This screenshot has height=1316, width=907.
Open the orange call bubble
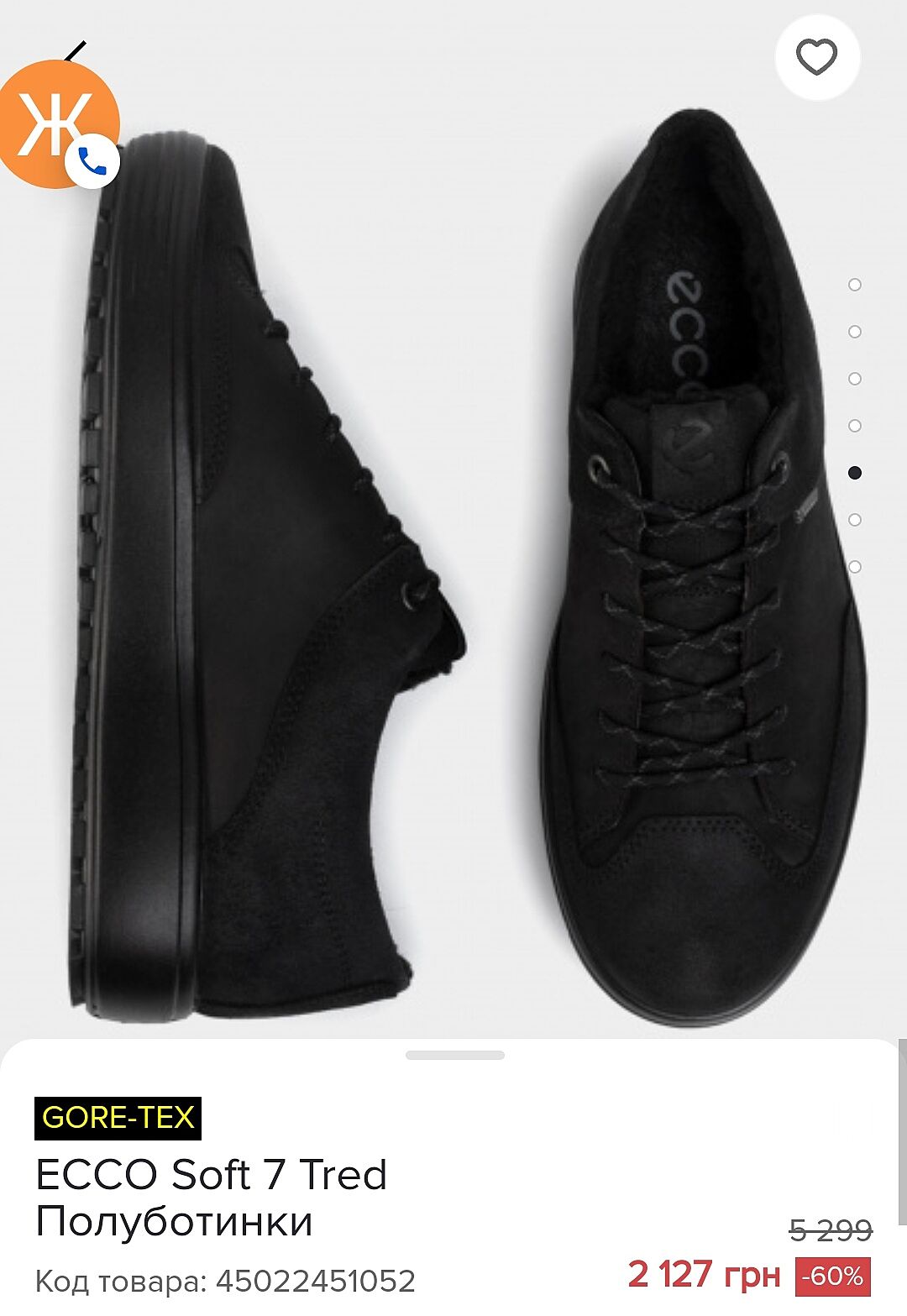(59, 123)
